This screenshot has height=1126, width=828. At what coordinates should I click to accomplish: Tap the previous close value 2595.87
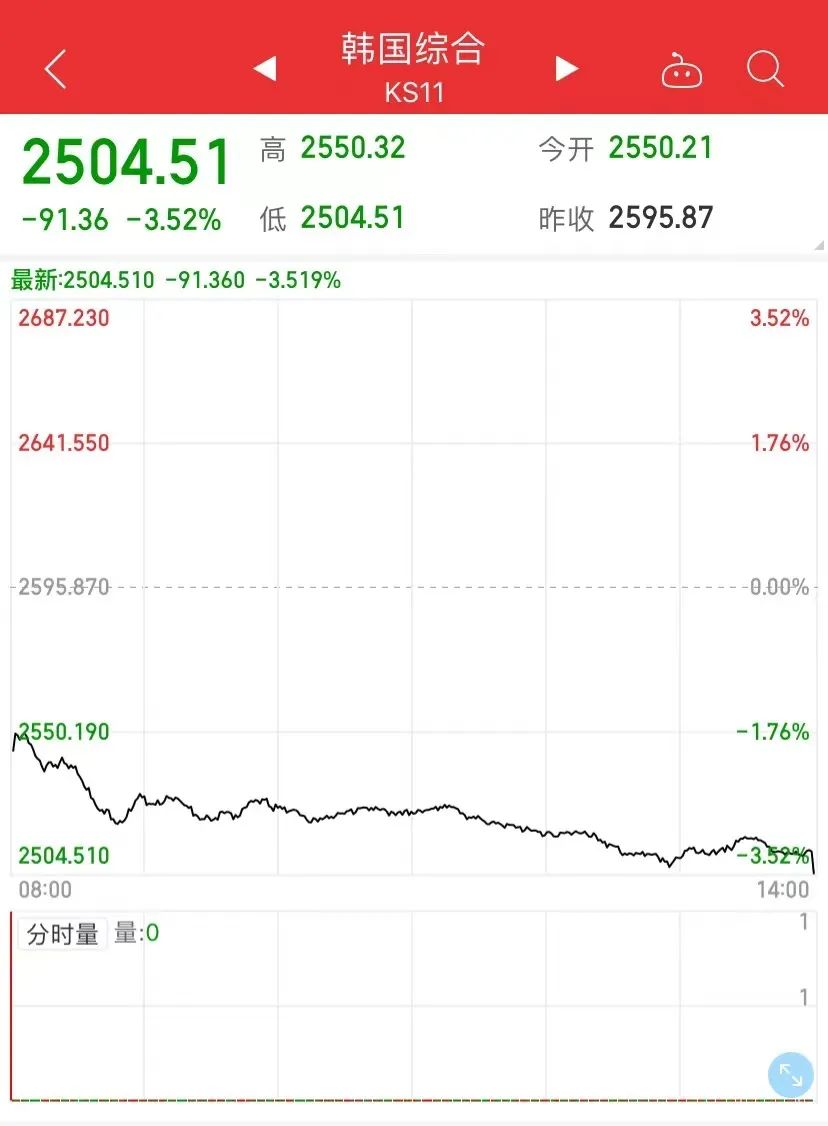pos(662,217)
